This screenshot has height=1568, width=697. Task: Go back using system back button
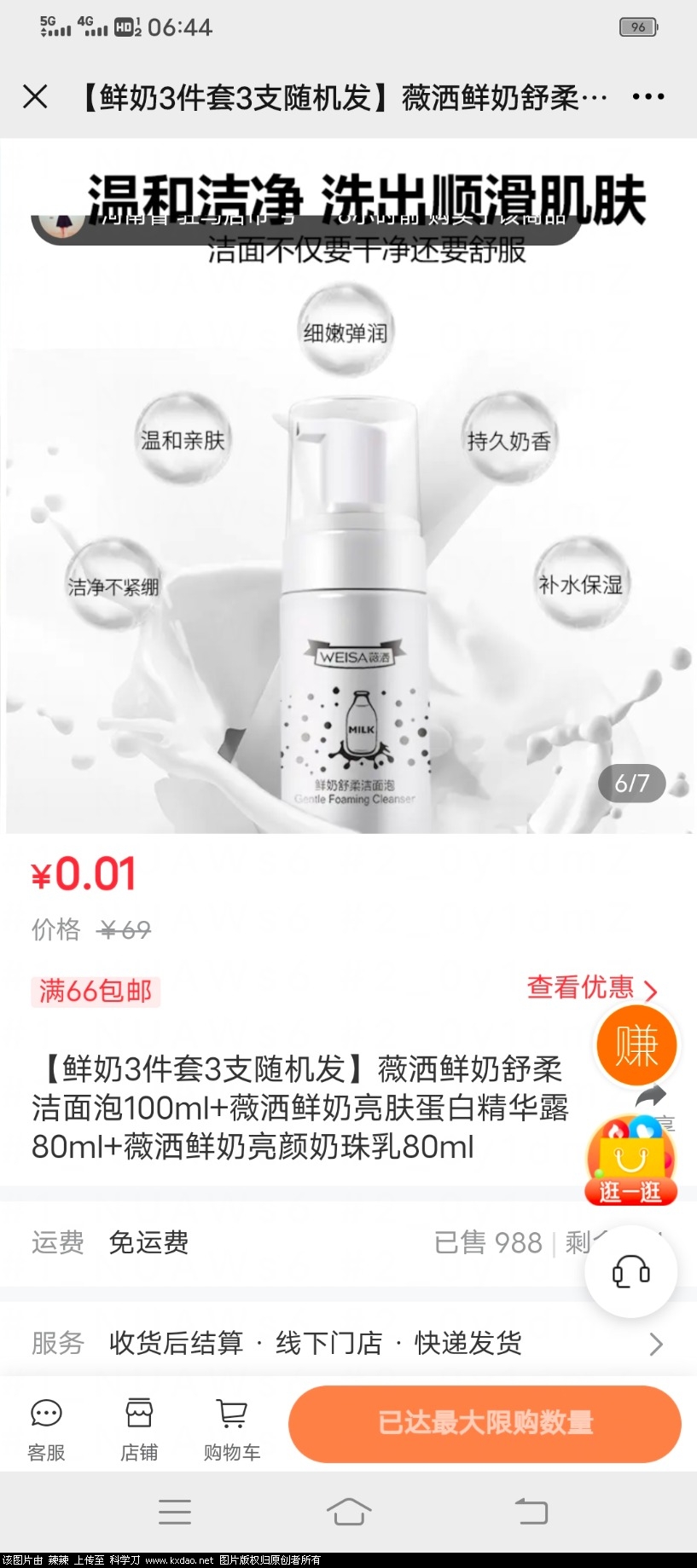(x=531, y=1513)
